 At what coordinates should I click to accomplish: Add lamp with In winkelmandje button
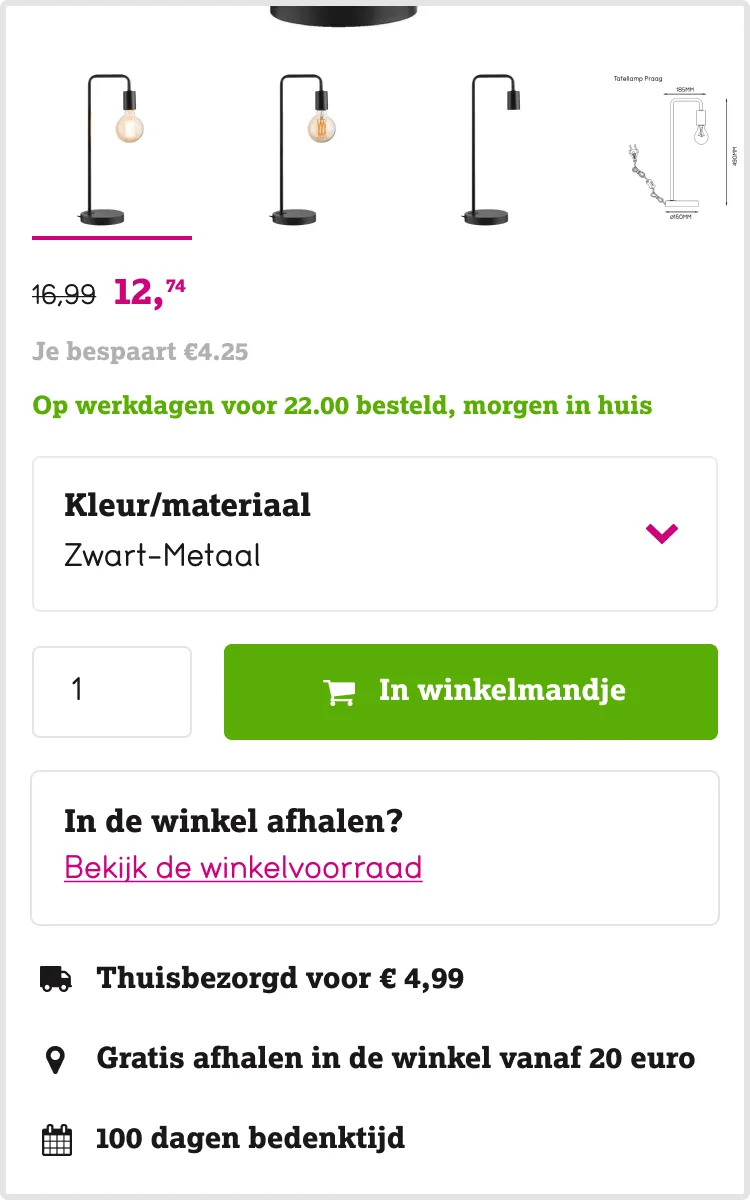pos(470,691)
